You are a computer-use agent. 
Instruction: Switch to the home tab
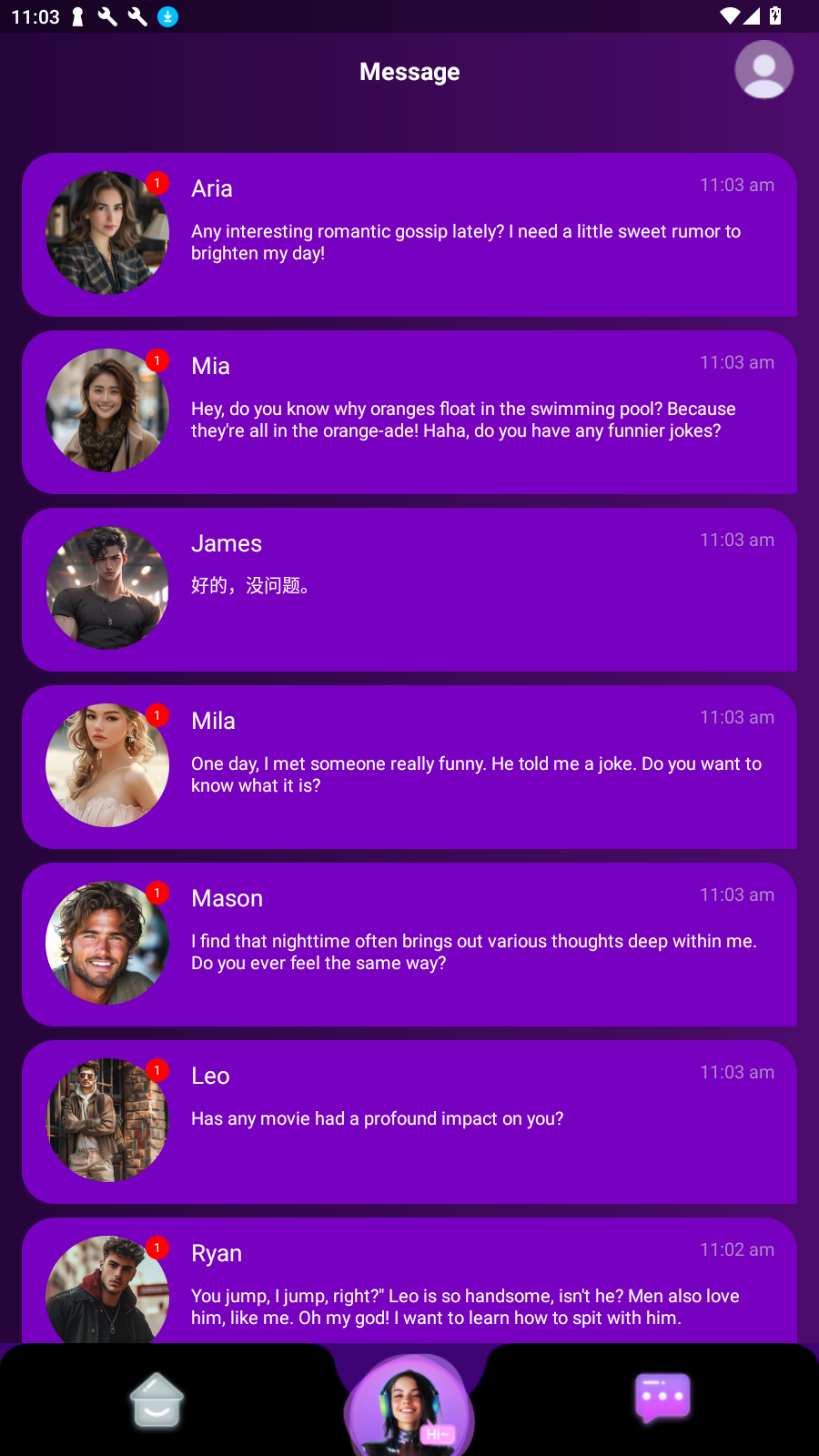coord(157,1400)
